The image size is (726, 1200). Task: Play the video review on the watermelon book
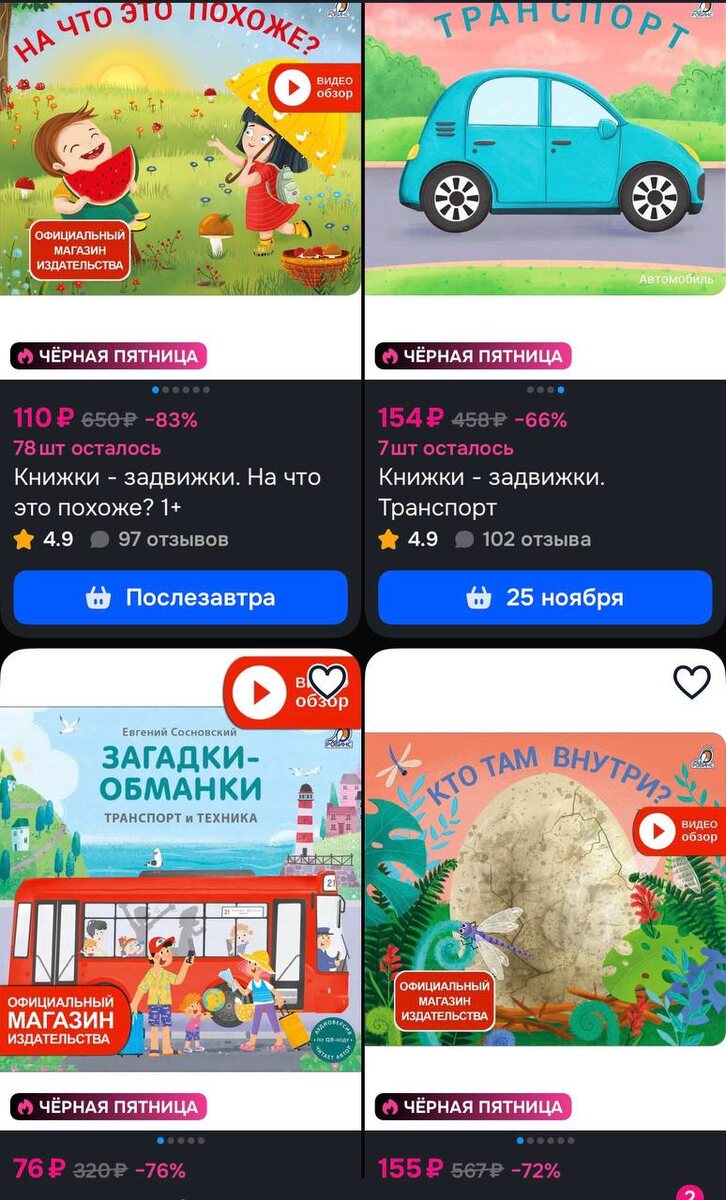[291, 86]
